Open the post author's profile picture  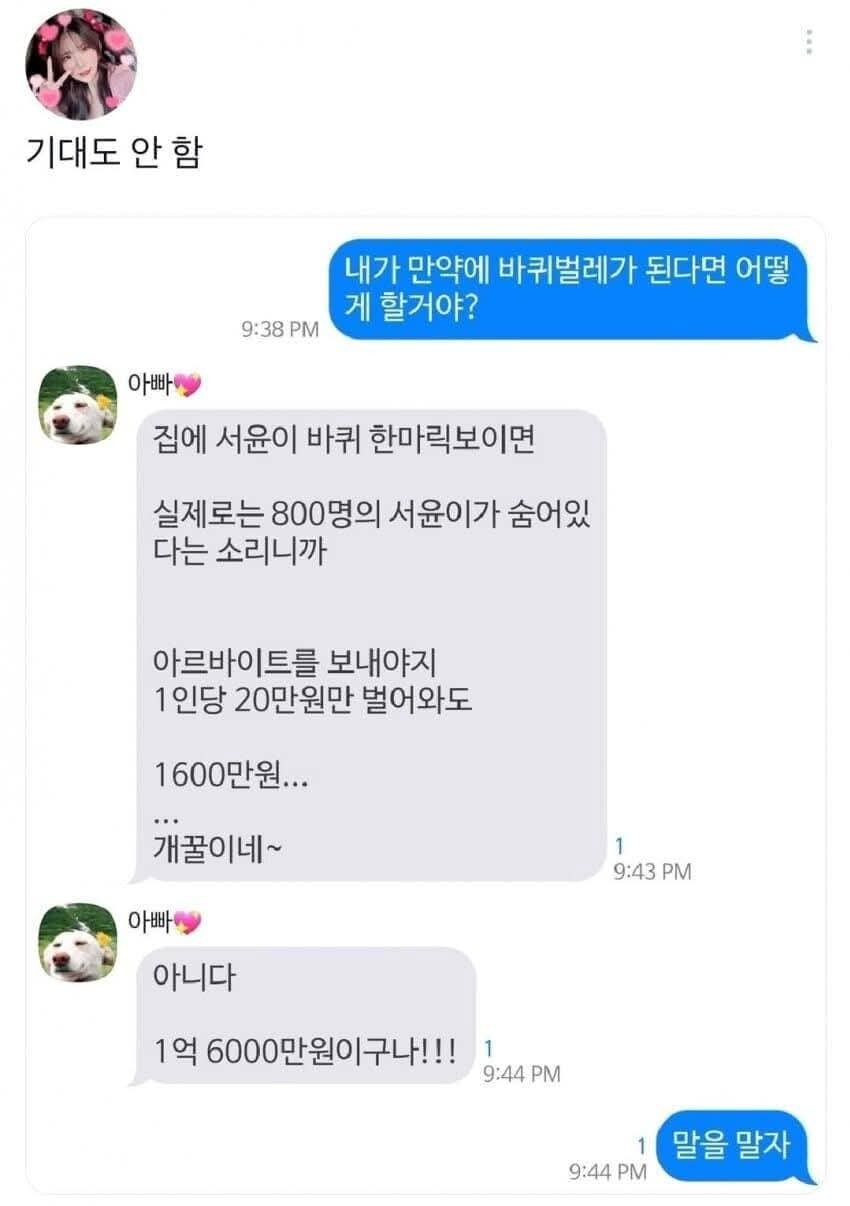tap(80, 64)
